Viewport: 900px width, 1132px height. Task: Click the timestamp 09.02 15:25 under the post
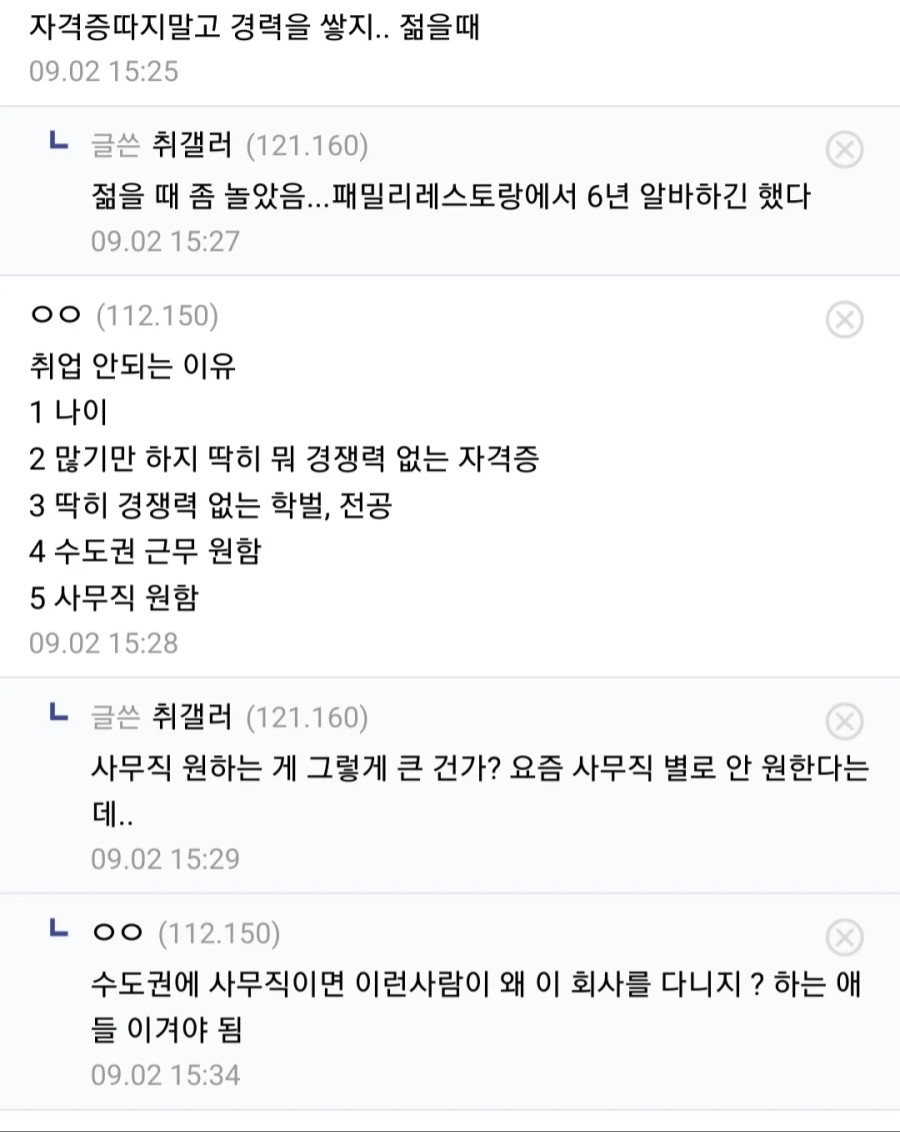click(x=103, y=71)
